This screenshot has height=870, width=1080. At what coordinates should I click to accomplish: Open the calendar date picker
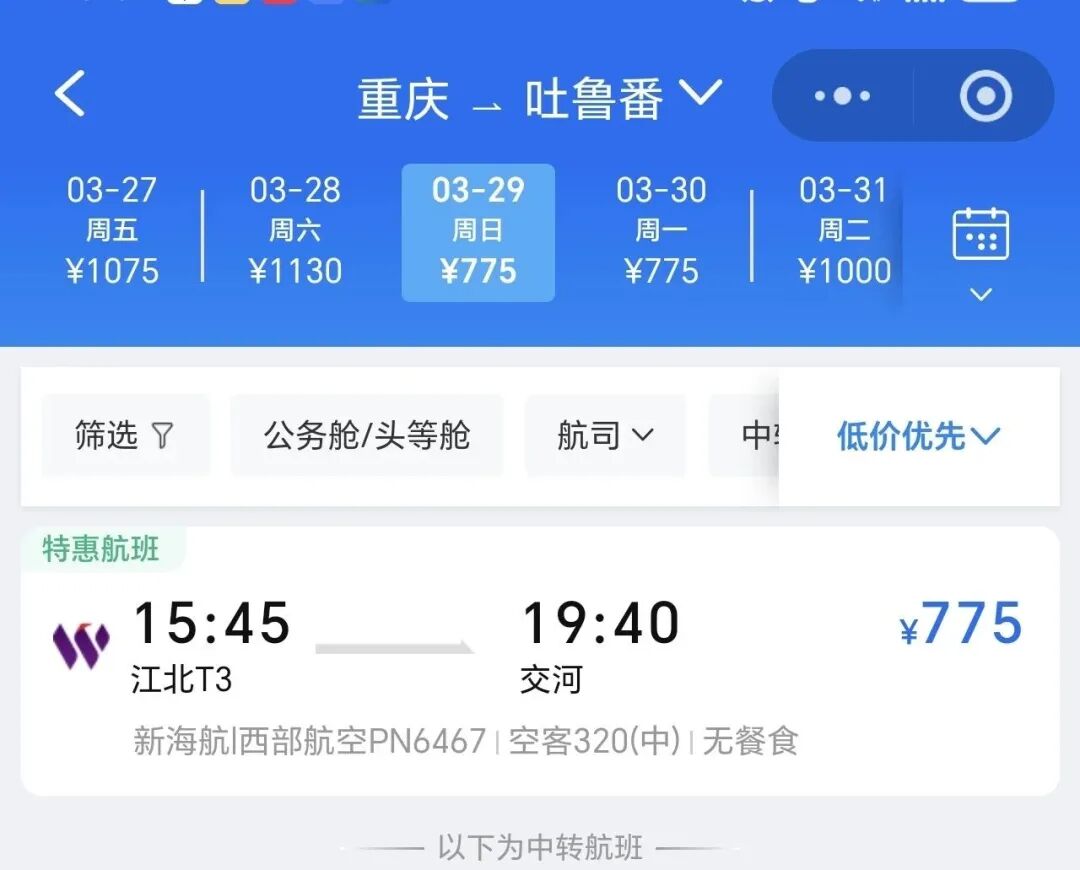tap(980, 250)
